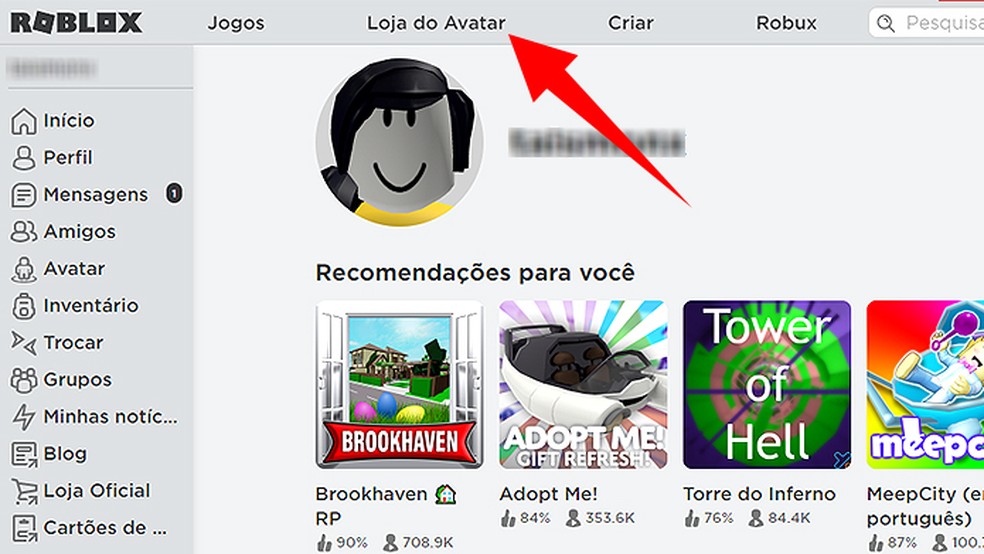Go to Loja do Avatar
Screen dimensions: 984x554
click(x=436, y=22)
